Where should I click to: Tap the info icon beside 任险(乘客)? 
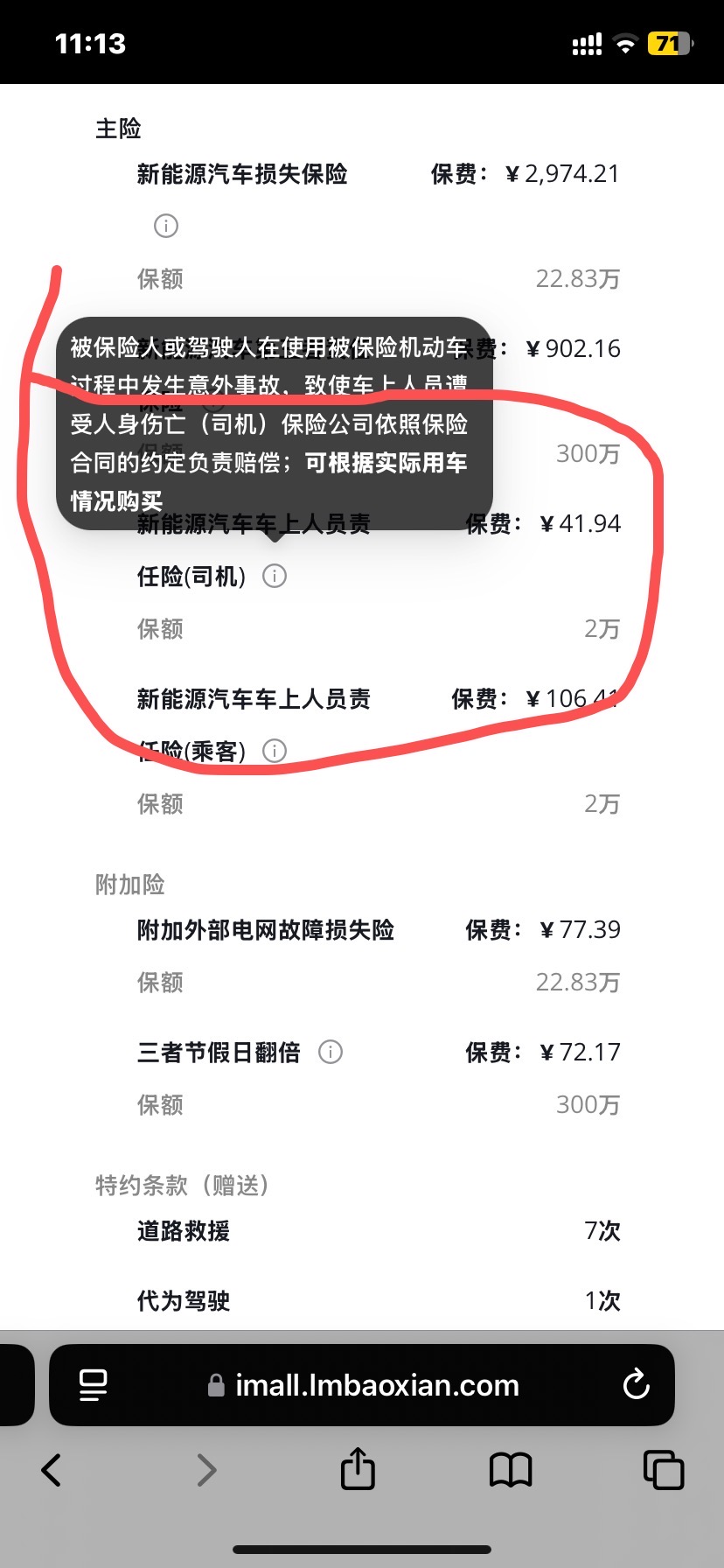tap(274, 751)
